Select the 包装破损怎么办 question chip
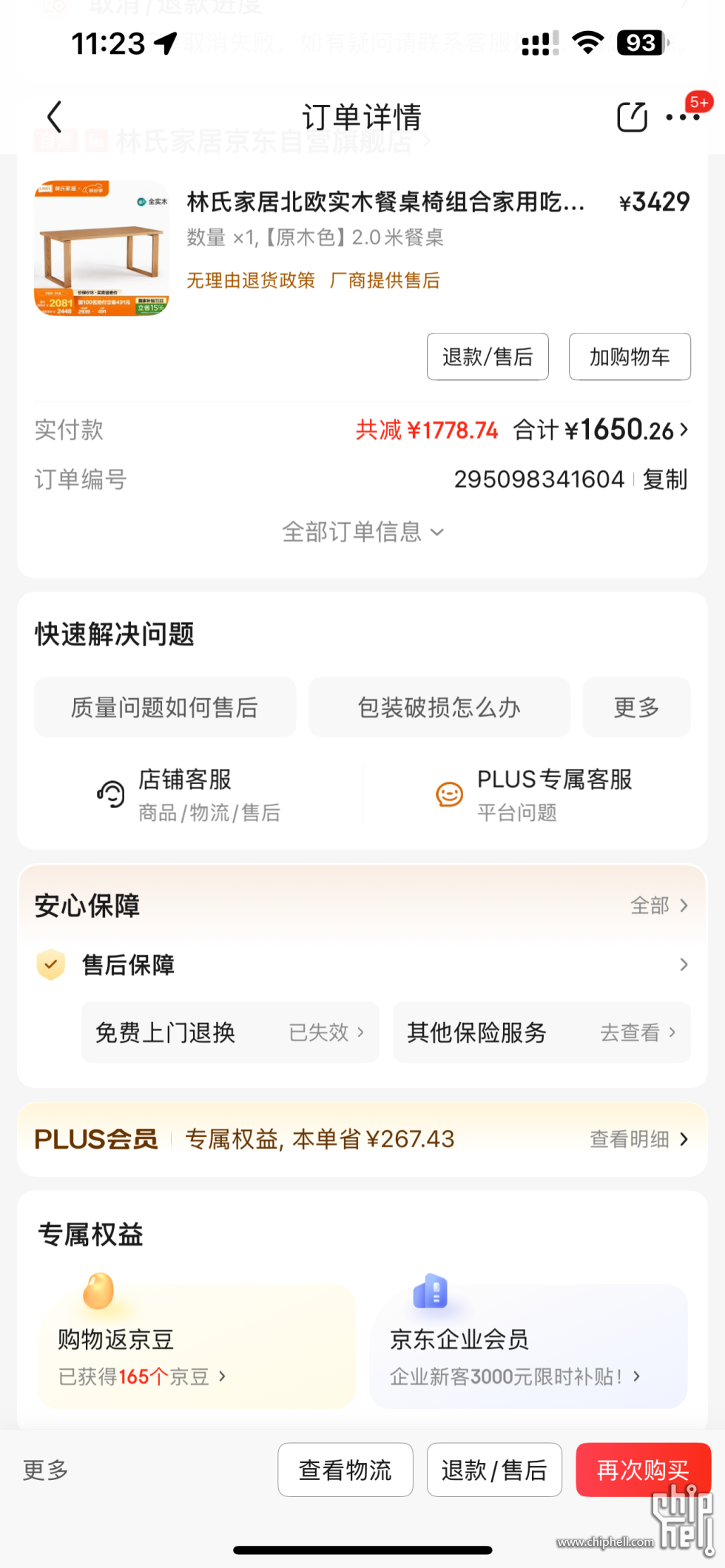The height and width of the screenshot is (1568, 725). pyautogui.click(x=439, y=707)
